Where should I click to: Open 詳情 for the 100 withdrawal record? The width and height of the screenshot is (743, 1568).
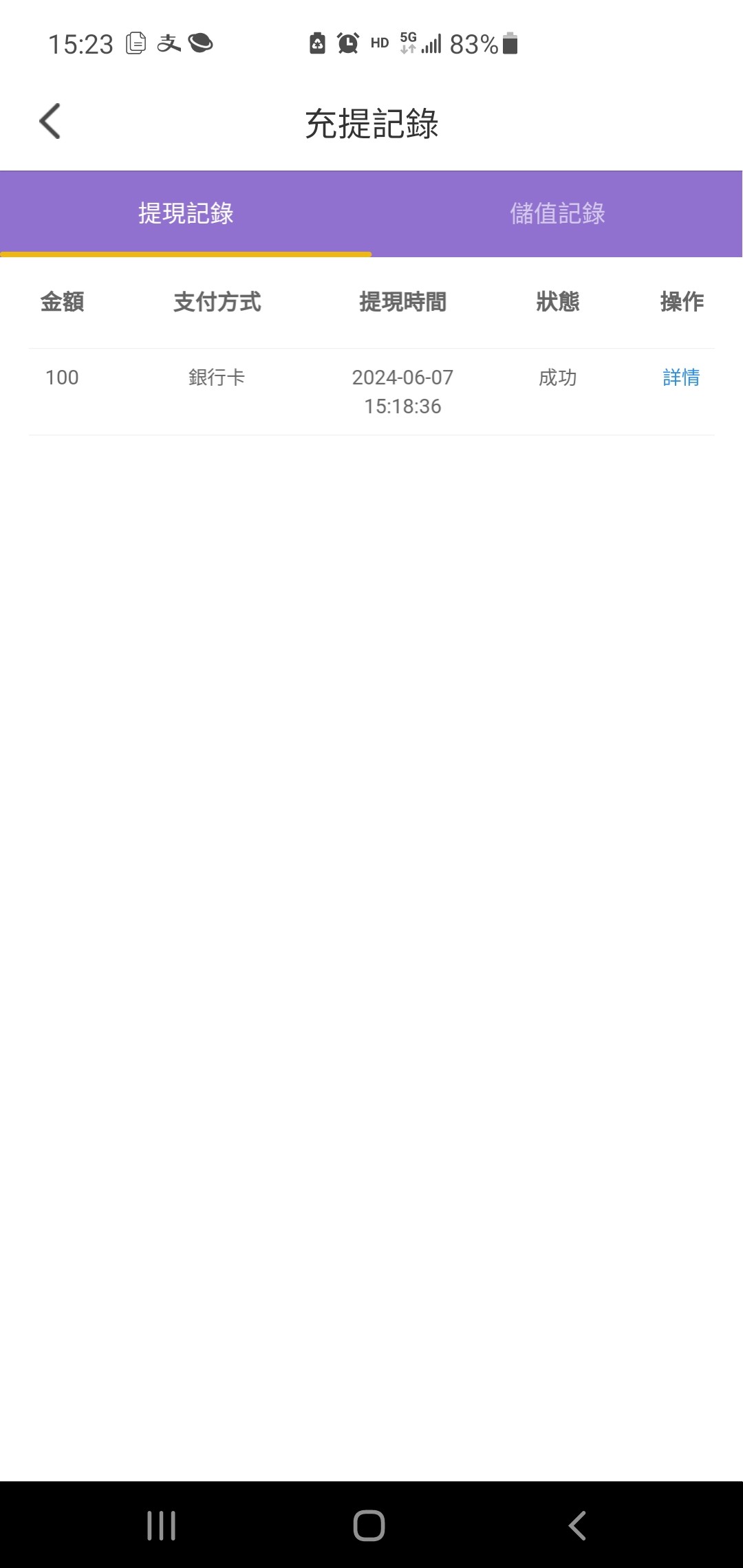[x=681, y=378]
